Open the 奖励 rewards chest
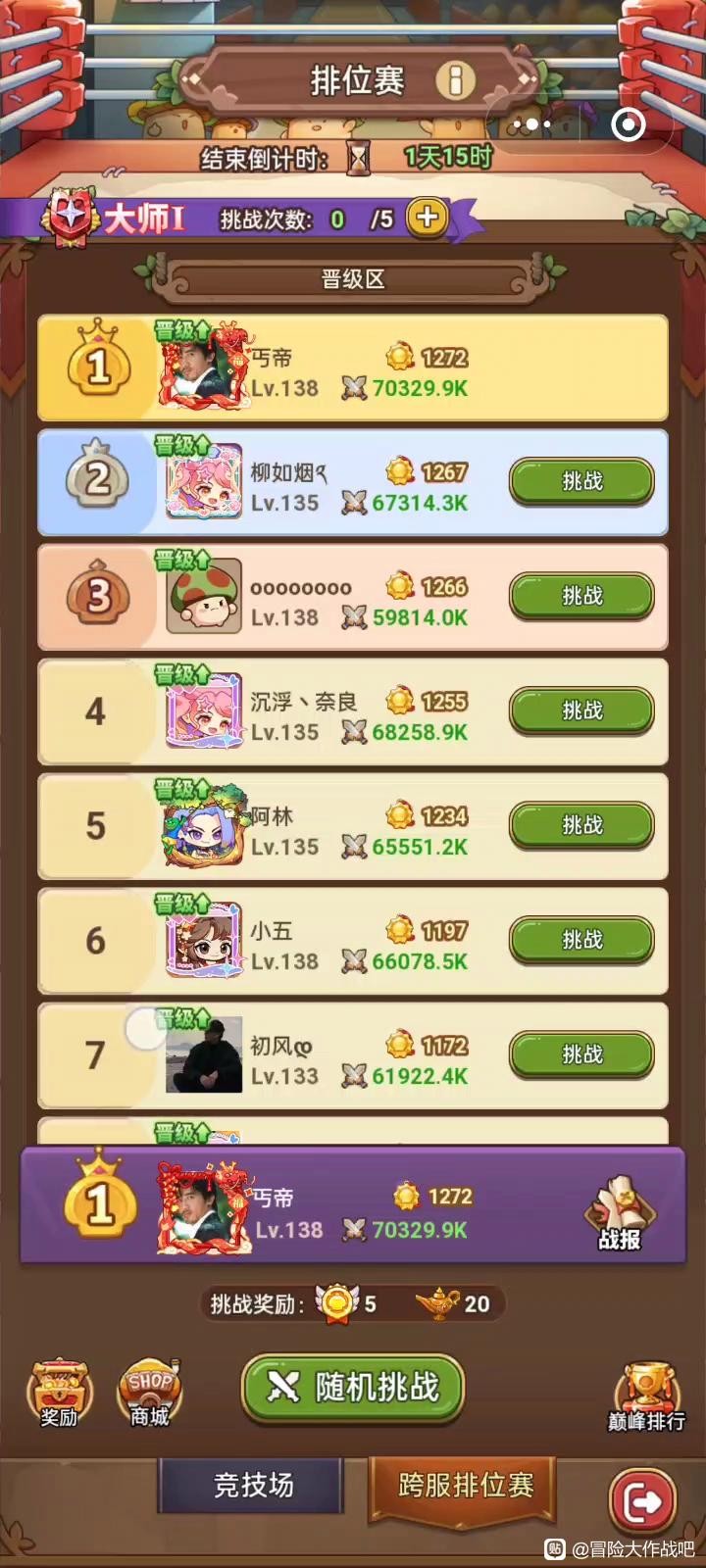Viewport: 706px width, 1568px height. pyautogui.click(x=59, y=1394)
